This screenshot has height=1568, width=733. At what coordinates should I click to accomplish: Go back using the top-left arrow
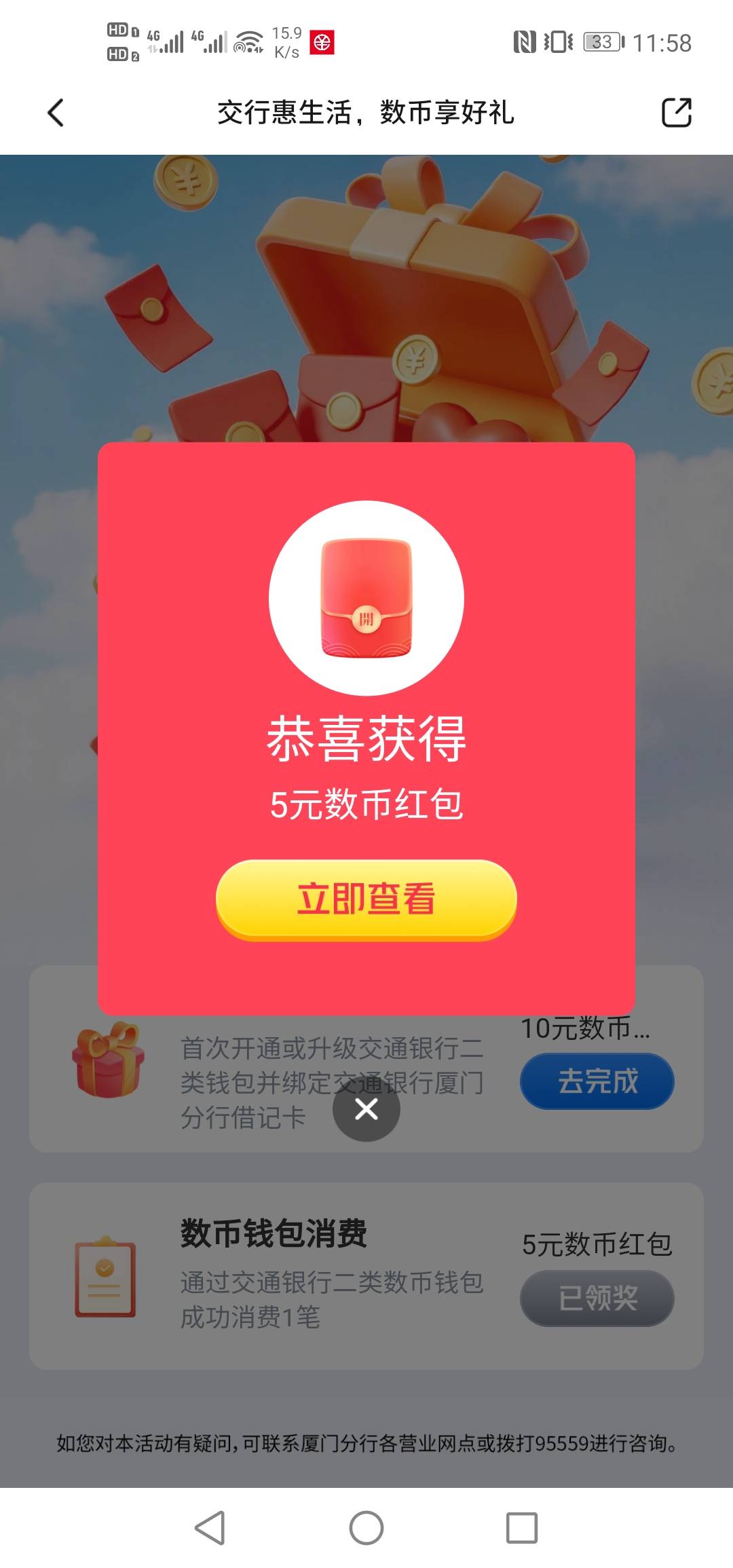coord(56,113)
